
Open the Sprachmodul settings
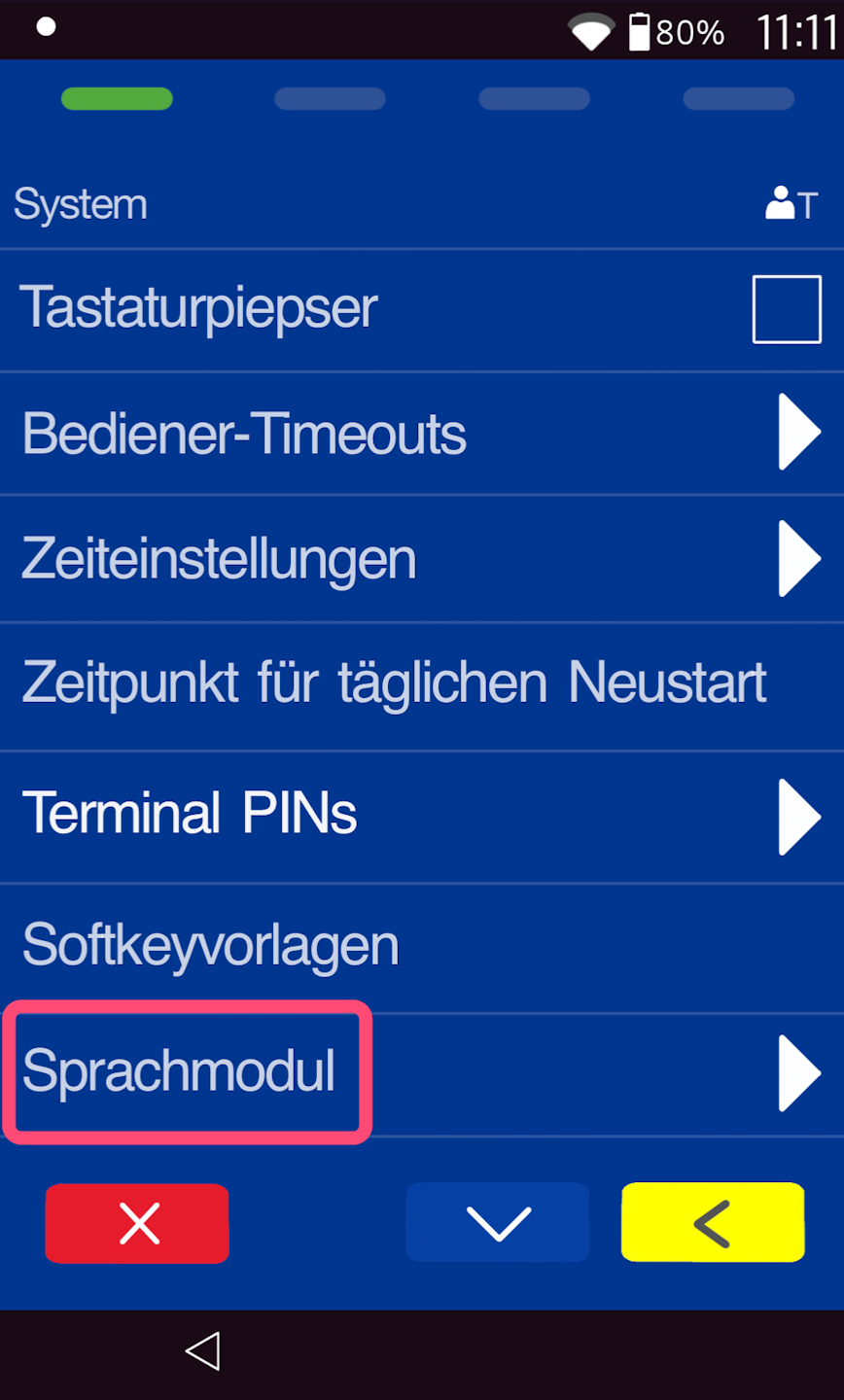tap(420, 1072)
